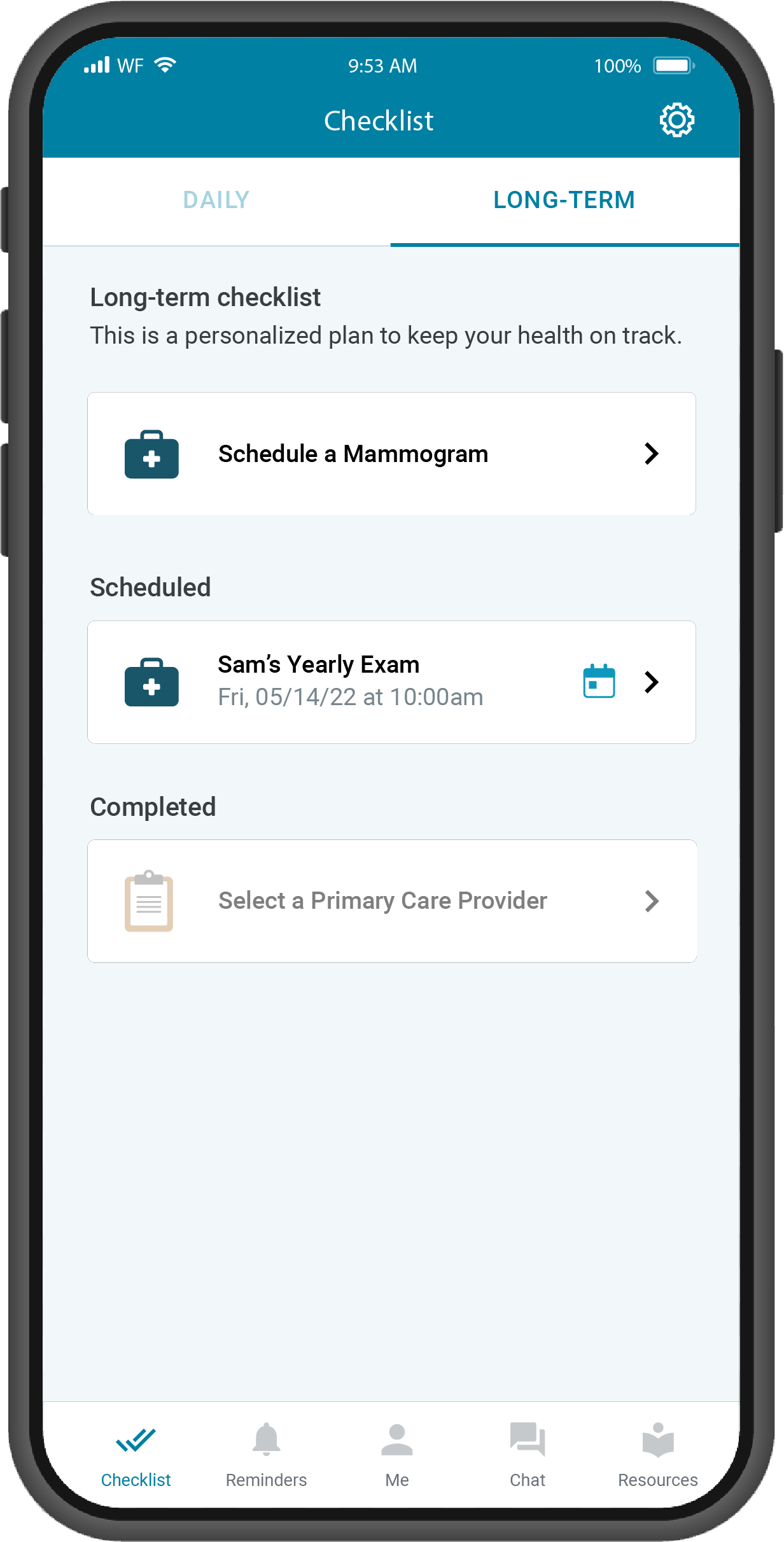Open Sam's Yearly Exam appointment

(391, 682)
